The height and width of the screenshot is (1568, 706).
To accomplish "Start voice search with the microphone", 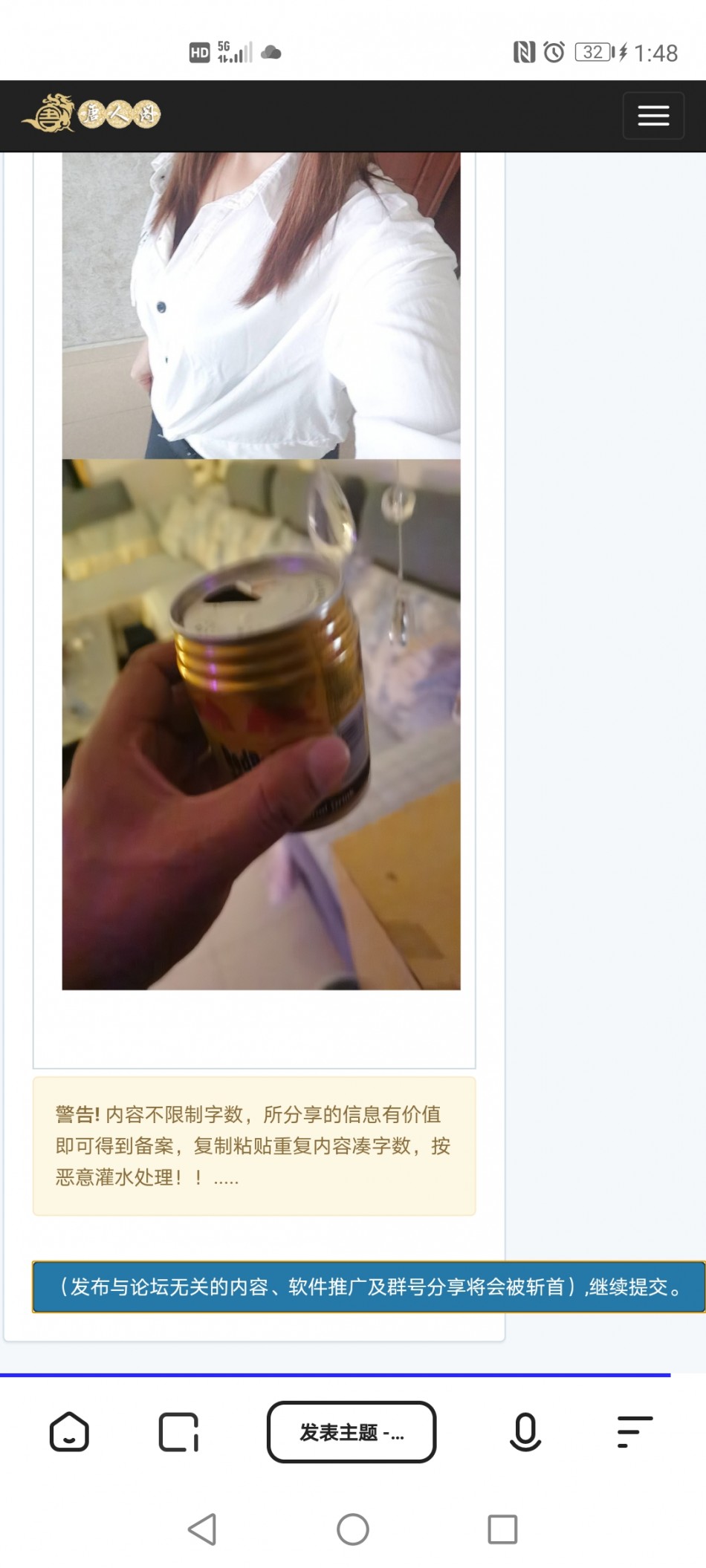I will point(525,1431).
